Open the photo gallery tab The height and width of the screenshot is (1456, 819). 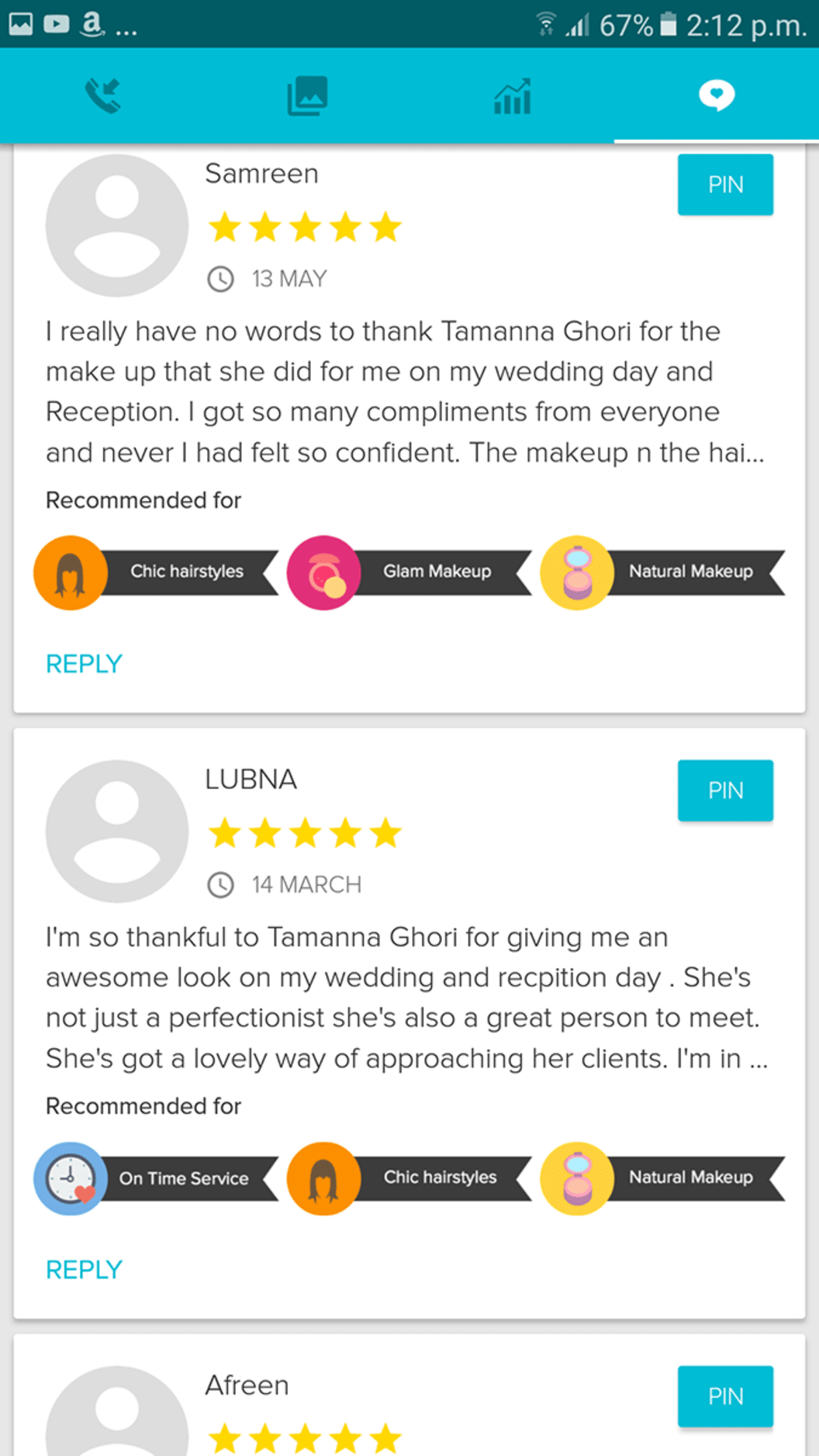click(x=307, y=96)
